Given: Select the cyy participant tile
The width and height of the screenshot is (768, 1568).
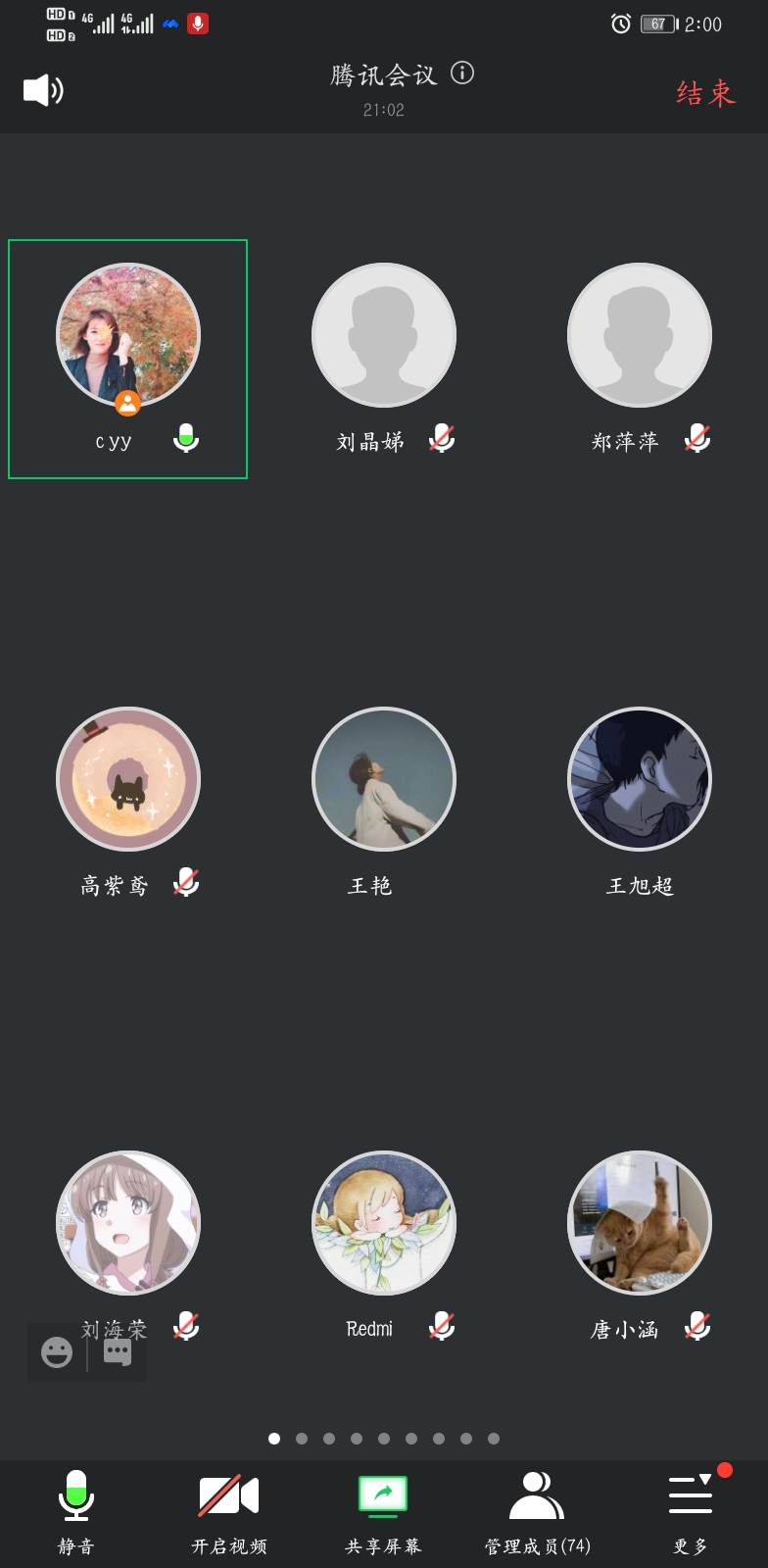Looking at the screenshot, I should 127,359.
